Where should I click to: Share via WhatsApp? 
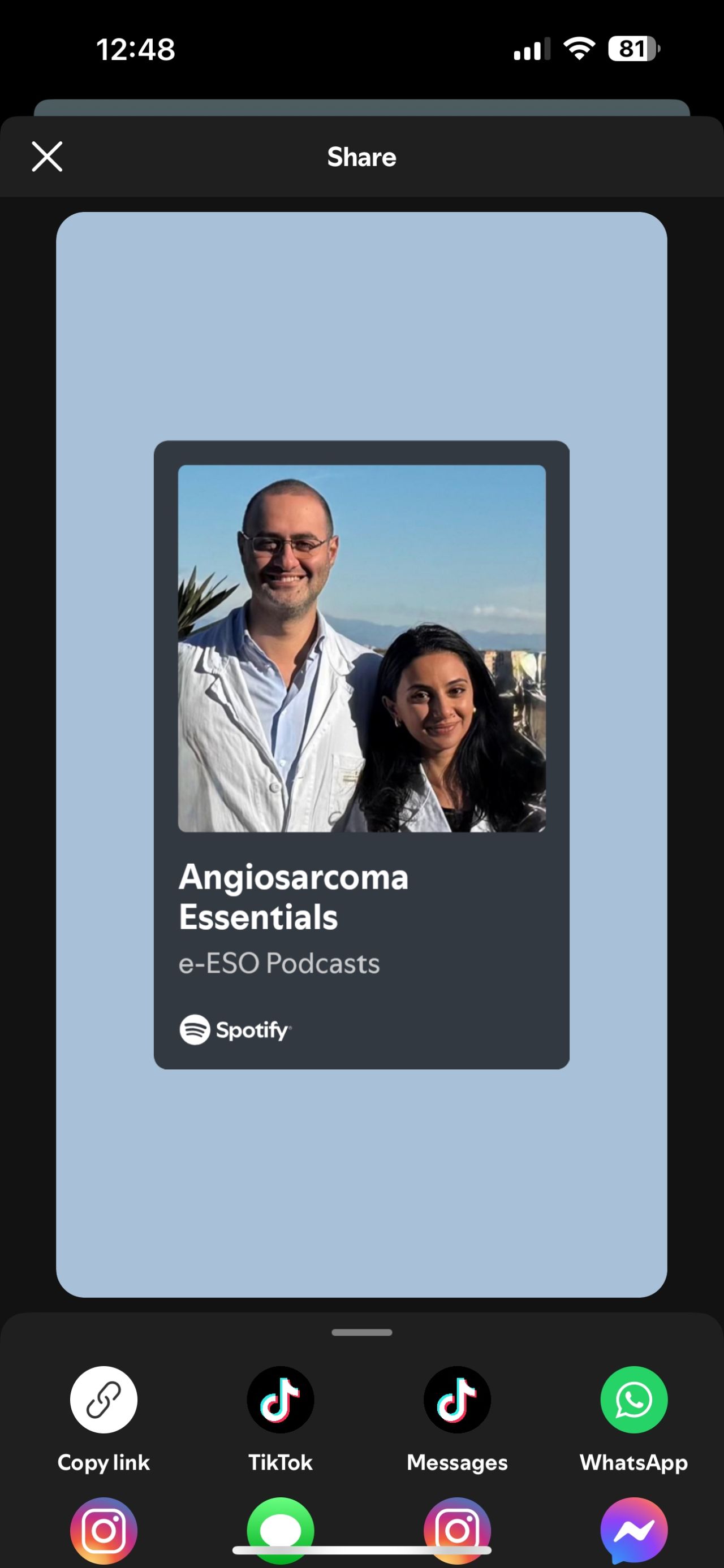[634, 1400]
